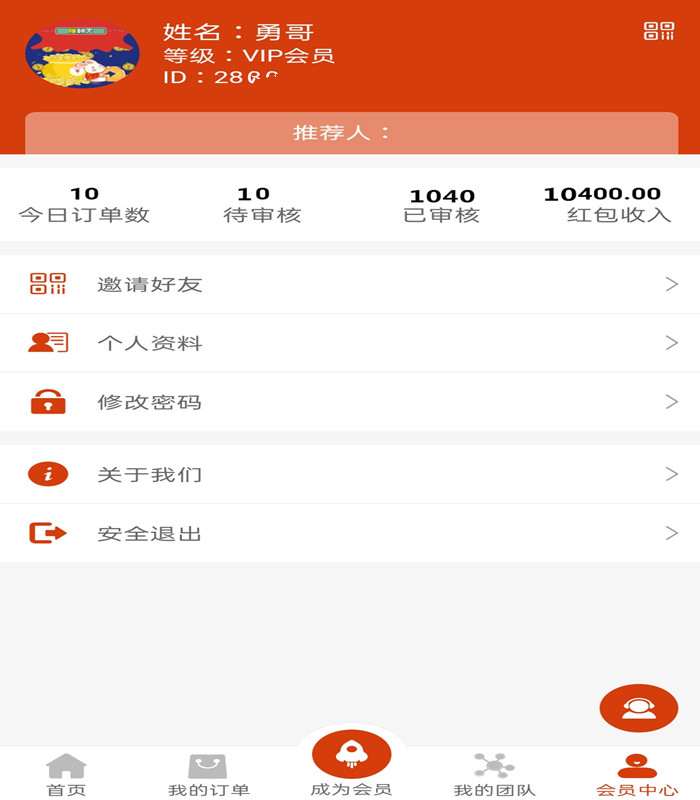Select 修改密码 to change password
The image size is (700, 800).
pyautogui.click(x=350, y=402)
